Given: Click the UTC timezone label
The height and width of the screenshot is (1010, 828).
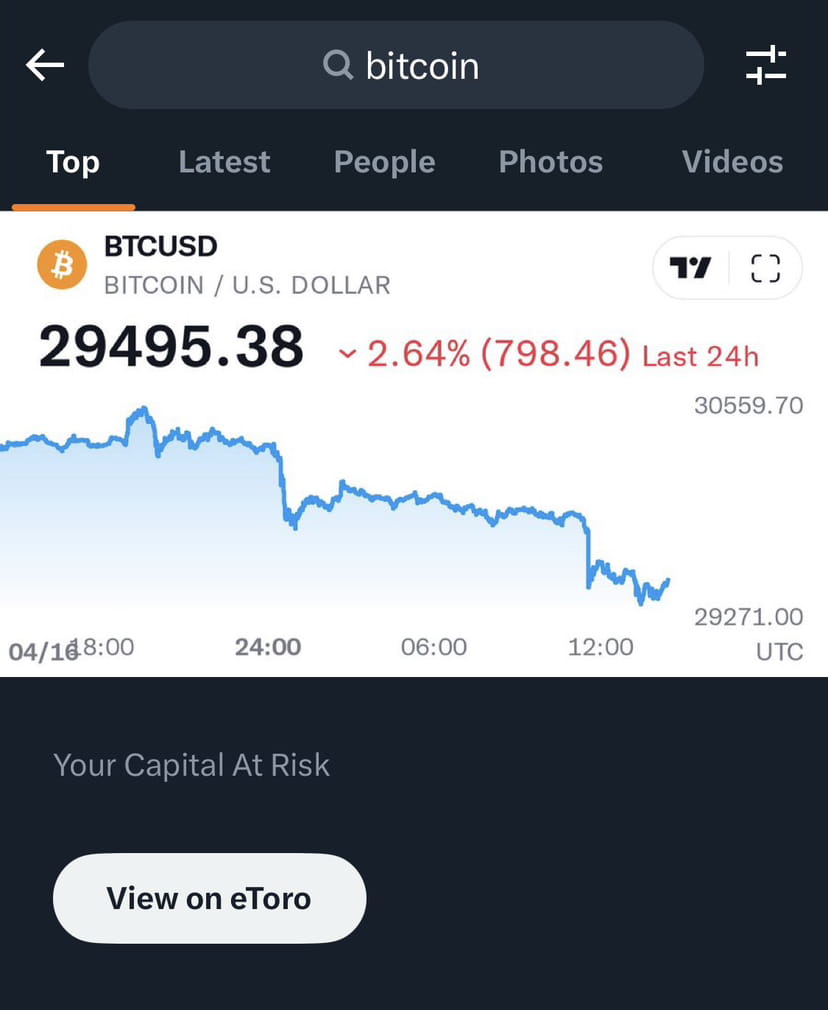Looking at the screenshot, I should point(778,651).
